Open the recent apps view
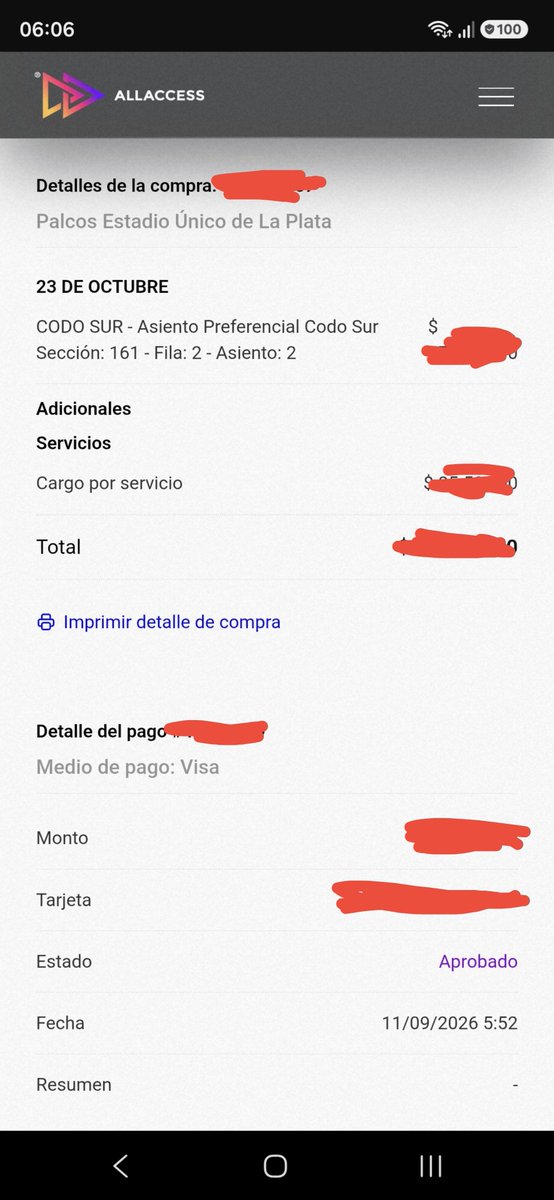 point(431,1165)
